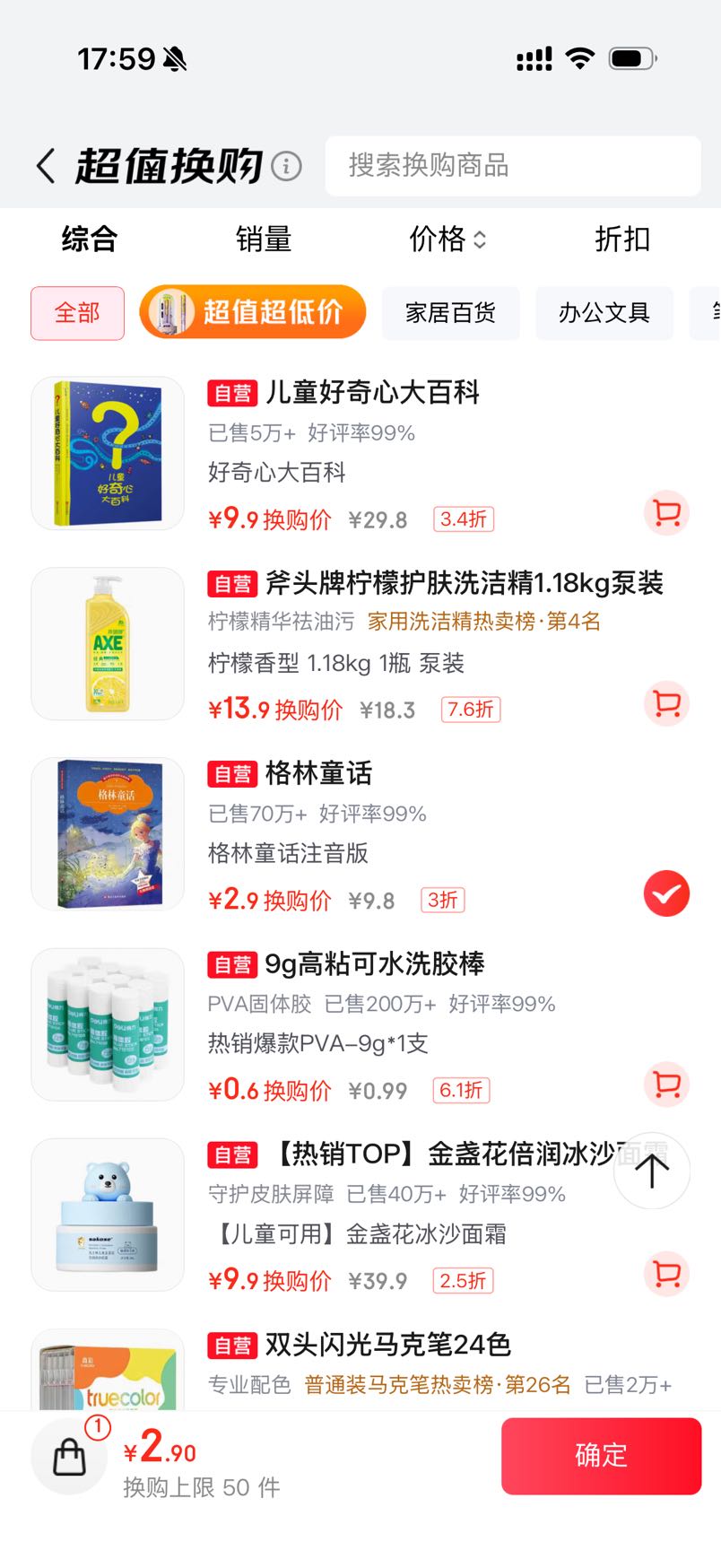721x1568 pixels.
Task: Sort by 价格
Action: tap(447, 240)
